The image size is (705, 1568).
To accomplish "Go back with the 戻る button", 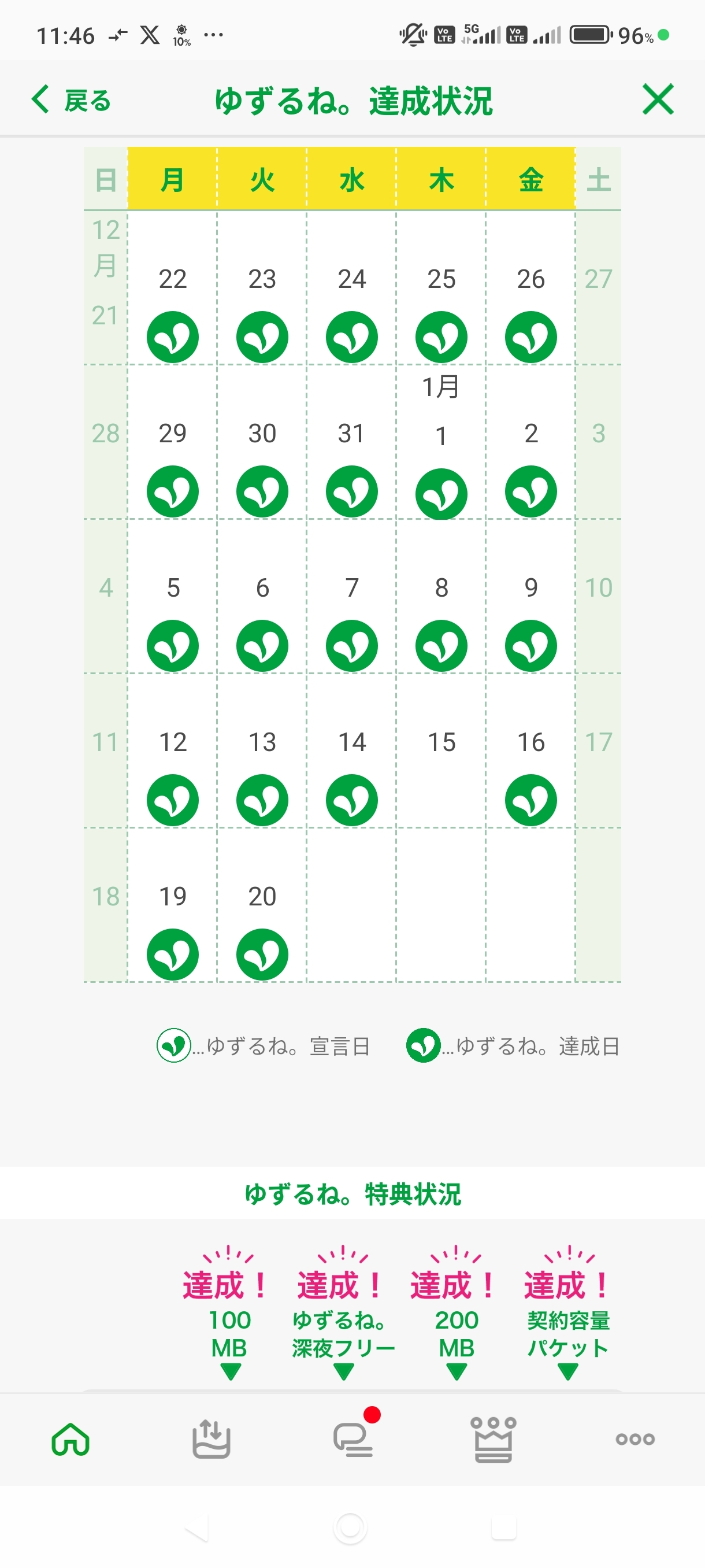I will (72, 101).
